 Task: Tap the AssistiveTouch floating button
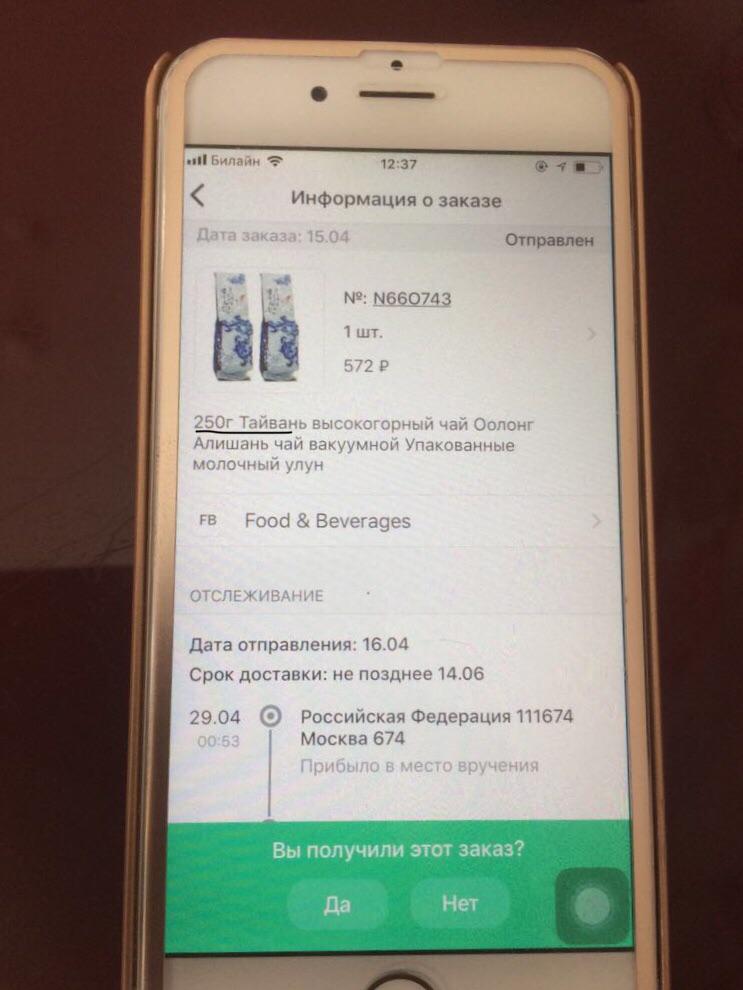[592, 906]
